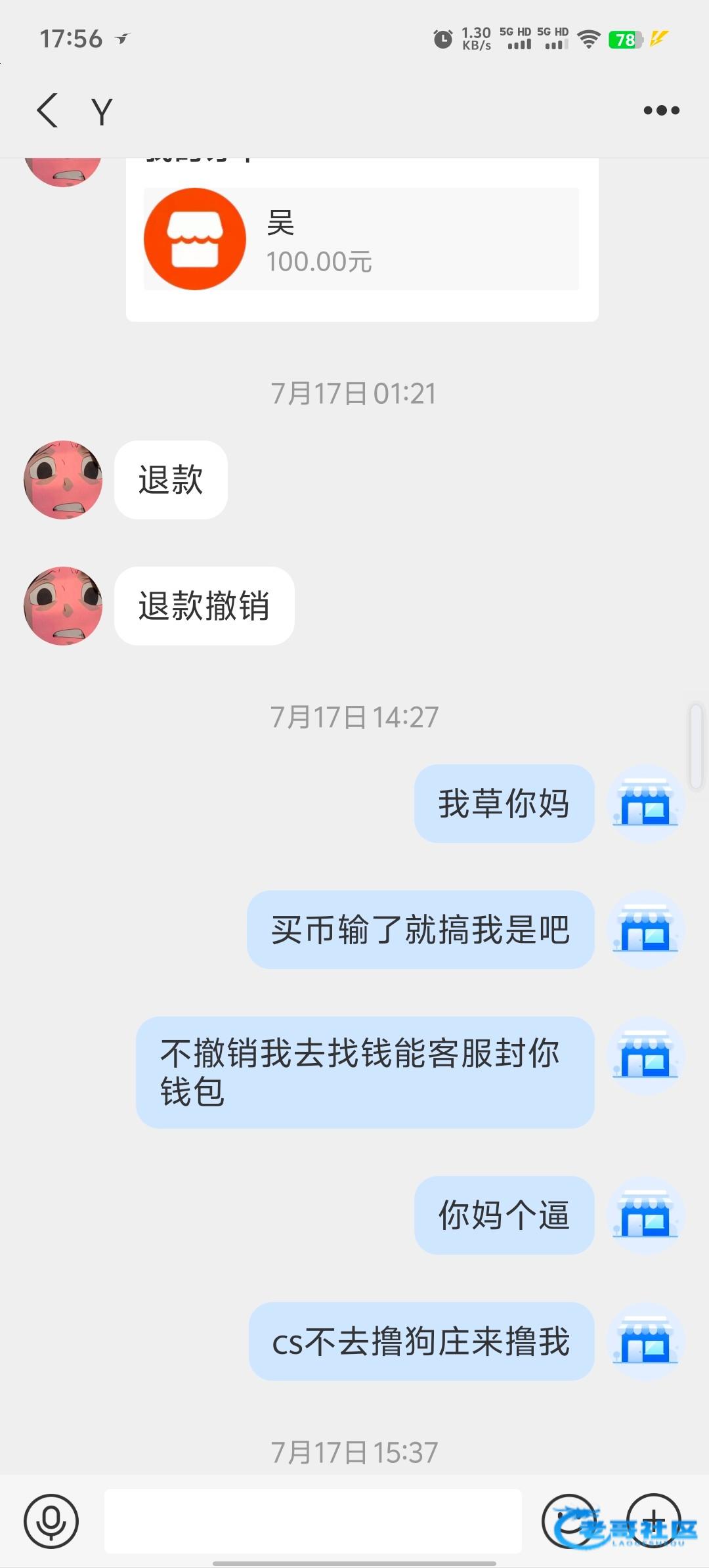Open the 吴 100.00元 order card

point(361,239)
